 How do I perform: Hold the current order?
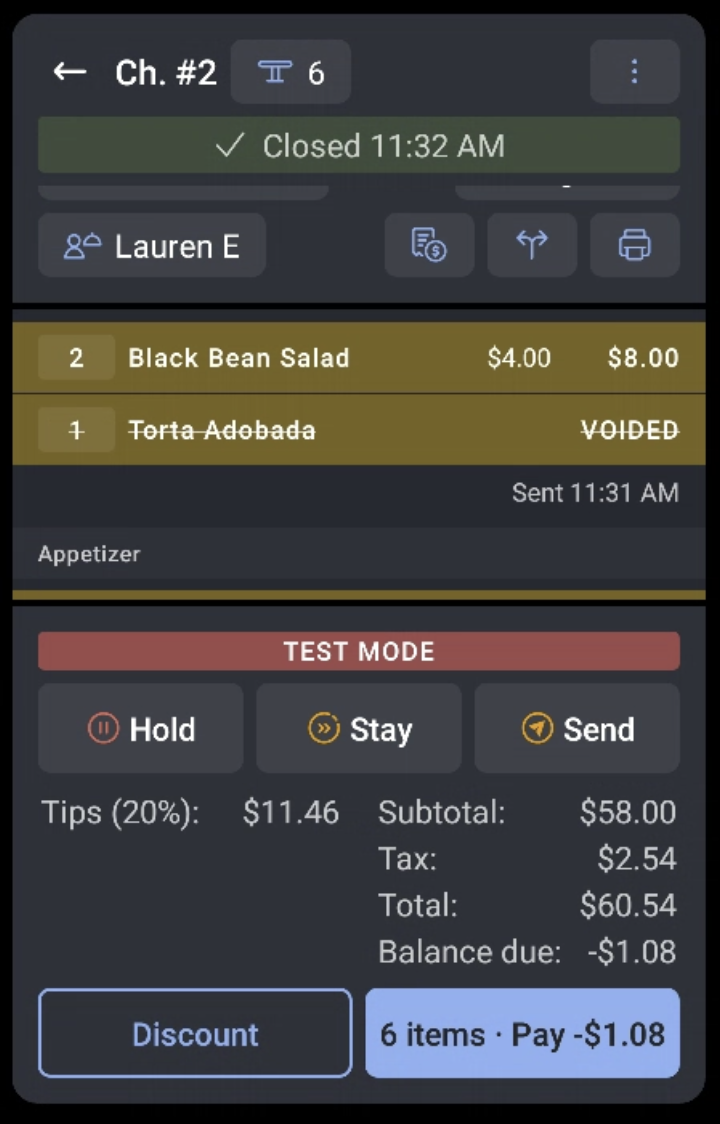coord(140,729)
